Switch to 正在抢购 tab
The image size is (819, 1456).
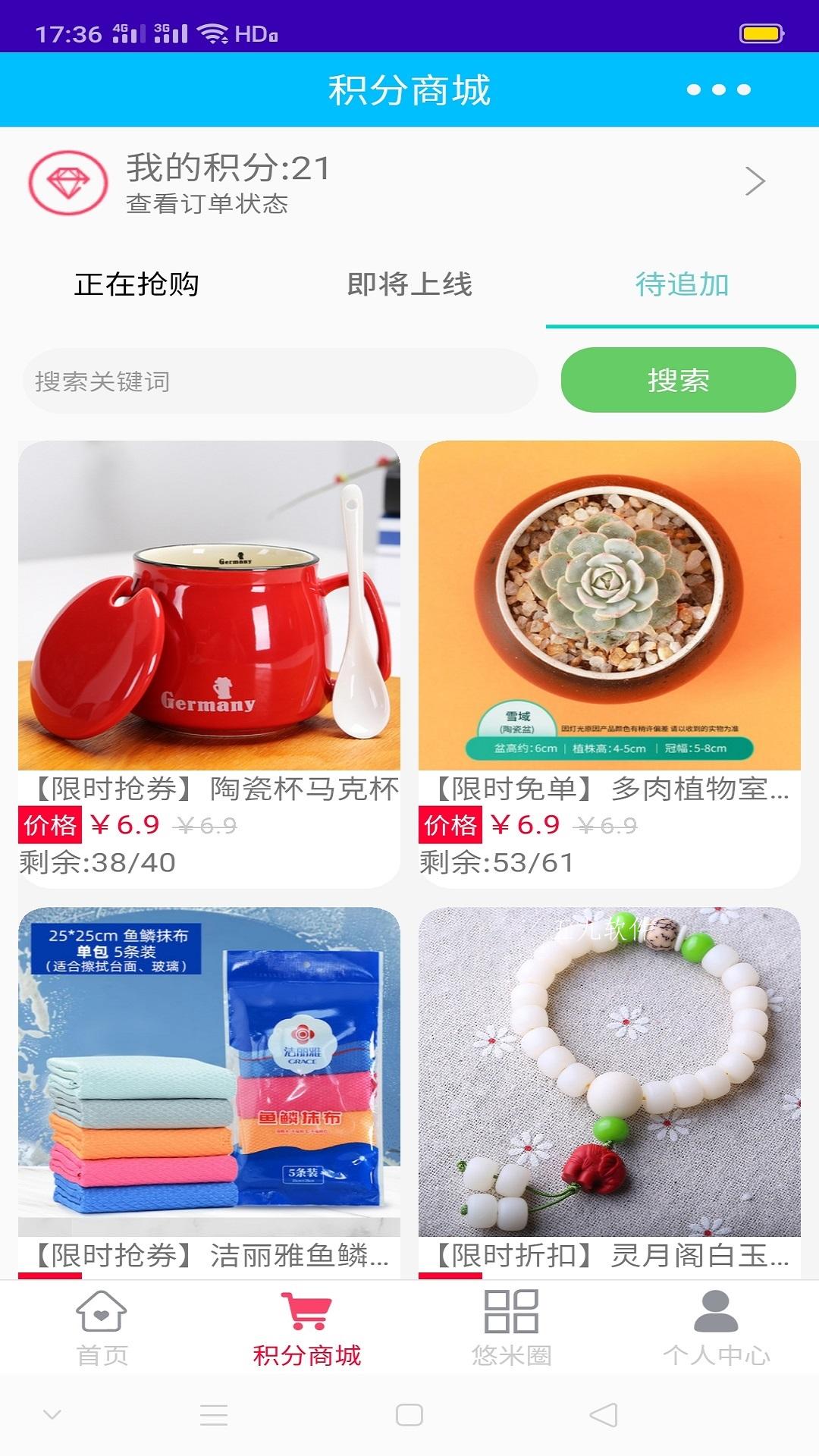click(x=136, y=285)
